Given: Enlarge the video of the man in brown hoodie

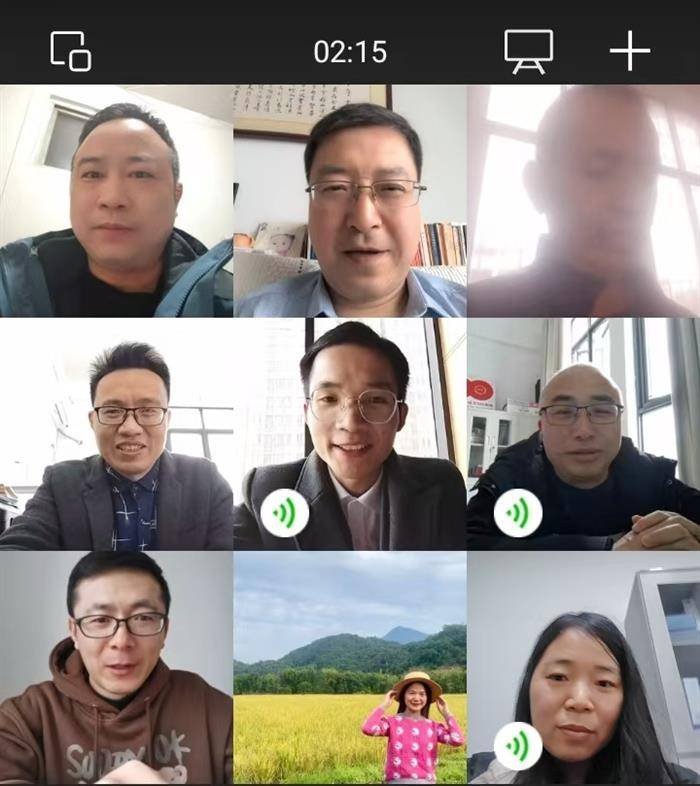Looking at the screenshot, I should (x=116, y=667).
